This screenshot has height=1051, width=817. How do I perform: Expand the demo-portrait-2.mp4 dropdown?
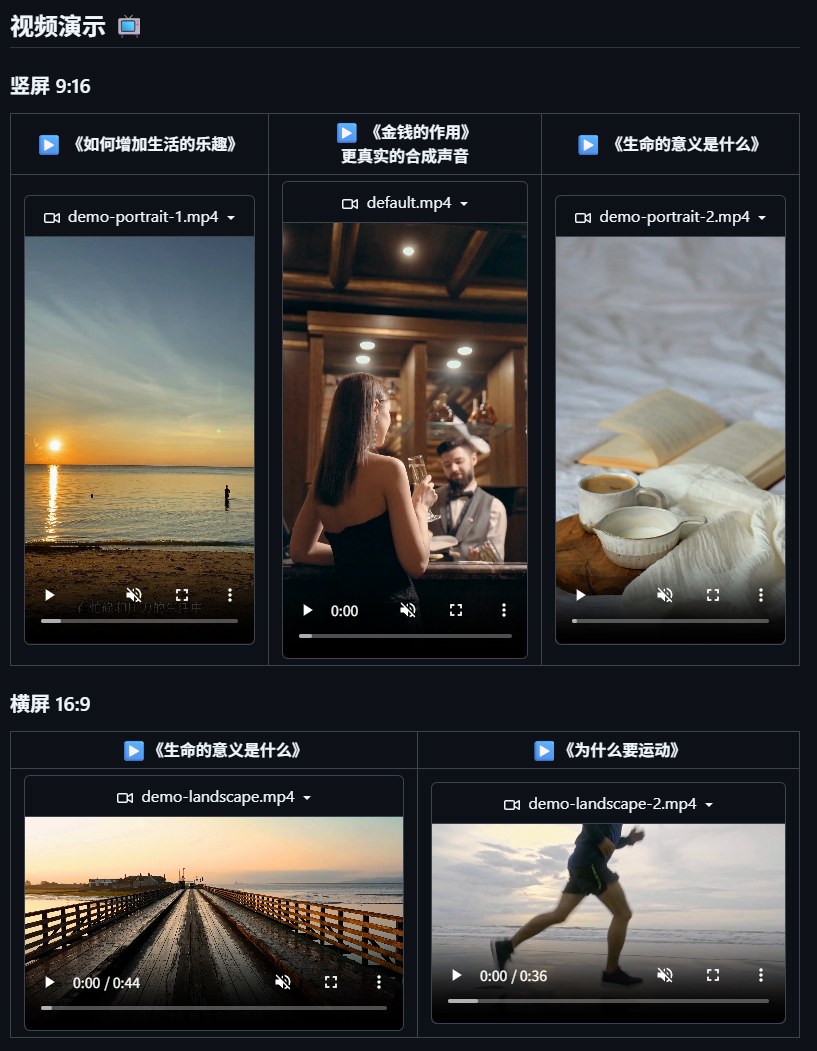click(762, 217)
